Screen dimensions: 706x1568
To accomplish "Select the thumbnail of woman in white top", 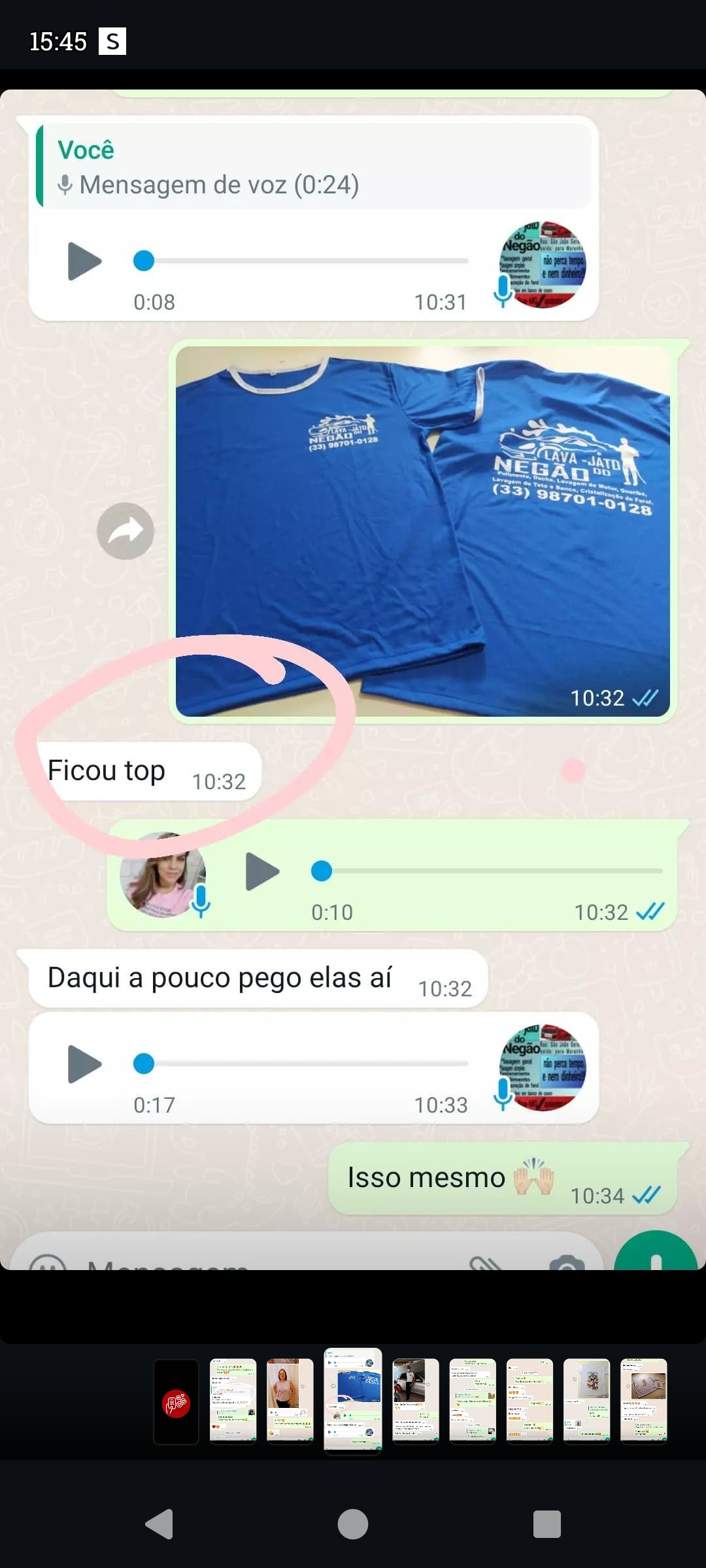I will [x=290, y=1401].
